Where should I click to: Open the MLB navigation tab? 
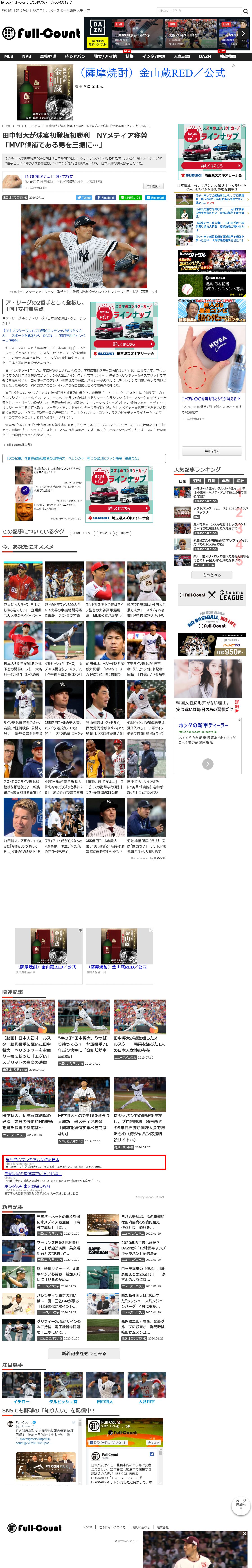pyautogui.click(x=9, y=57)
